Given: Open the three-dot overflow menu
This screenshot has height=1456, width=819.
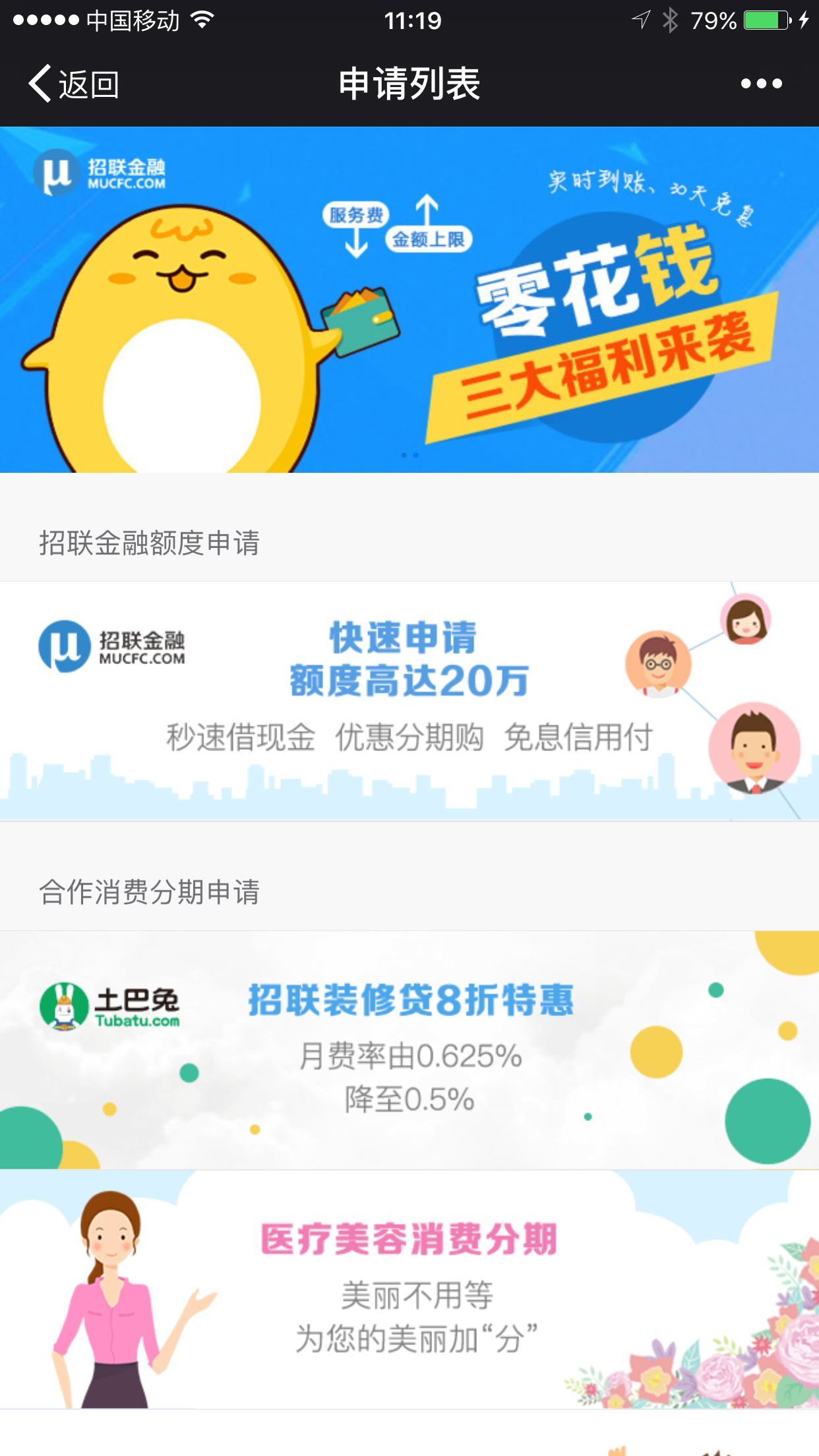Looking at the screenshot, I should click(761, 84).
